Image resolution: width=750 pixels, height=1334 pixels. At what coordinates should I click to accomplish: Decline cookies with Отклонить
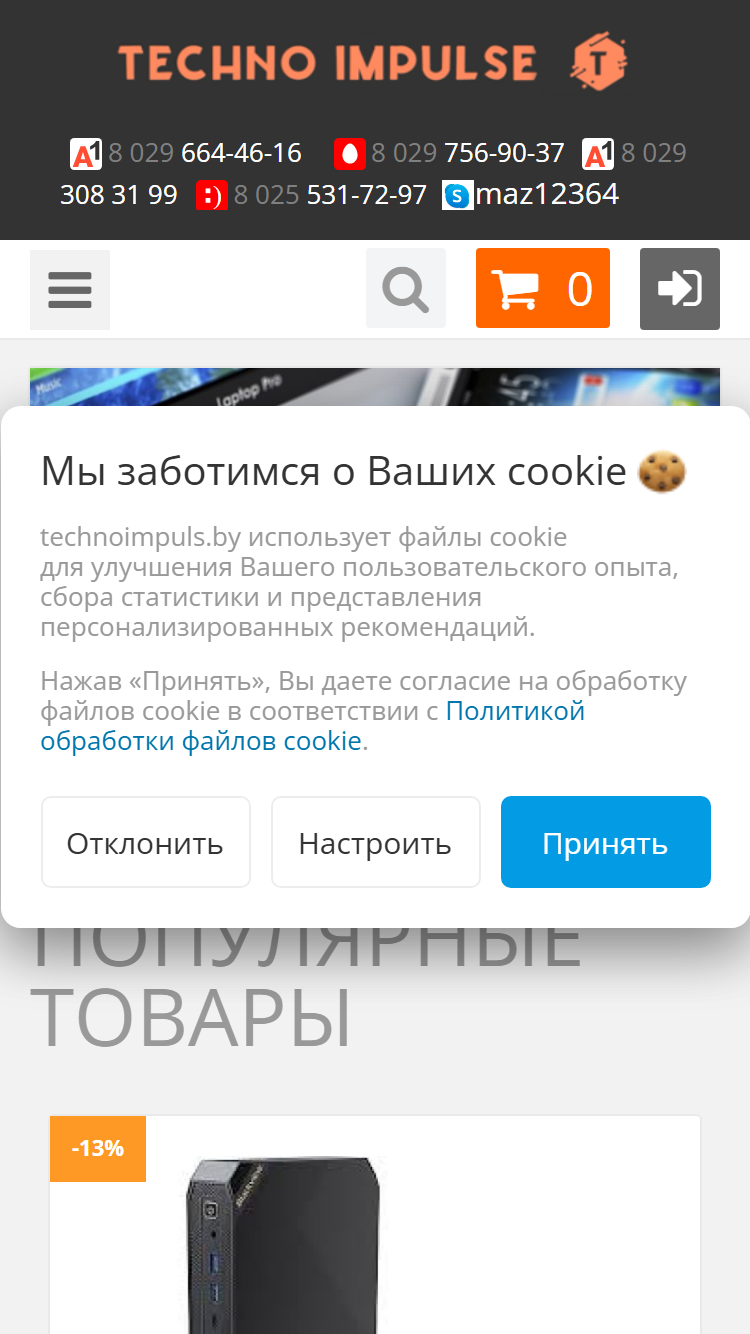tap(146, 842)
